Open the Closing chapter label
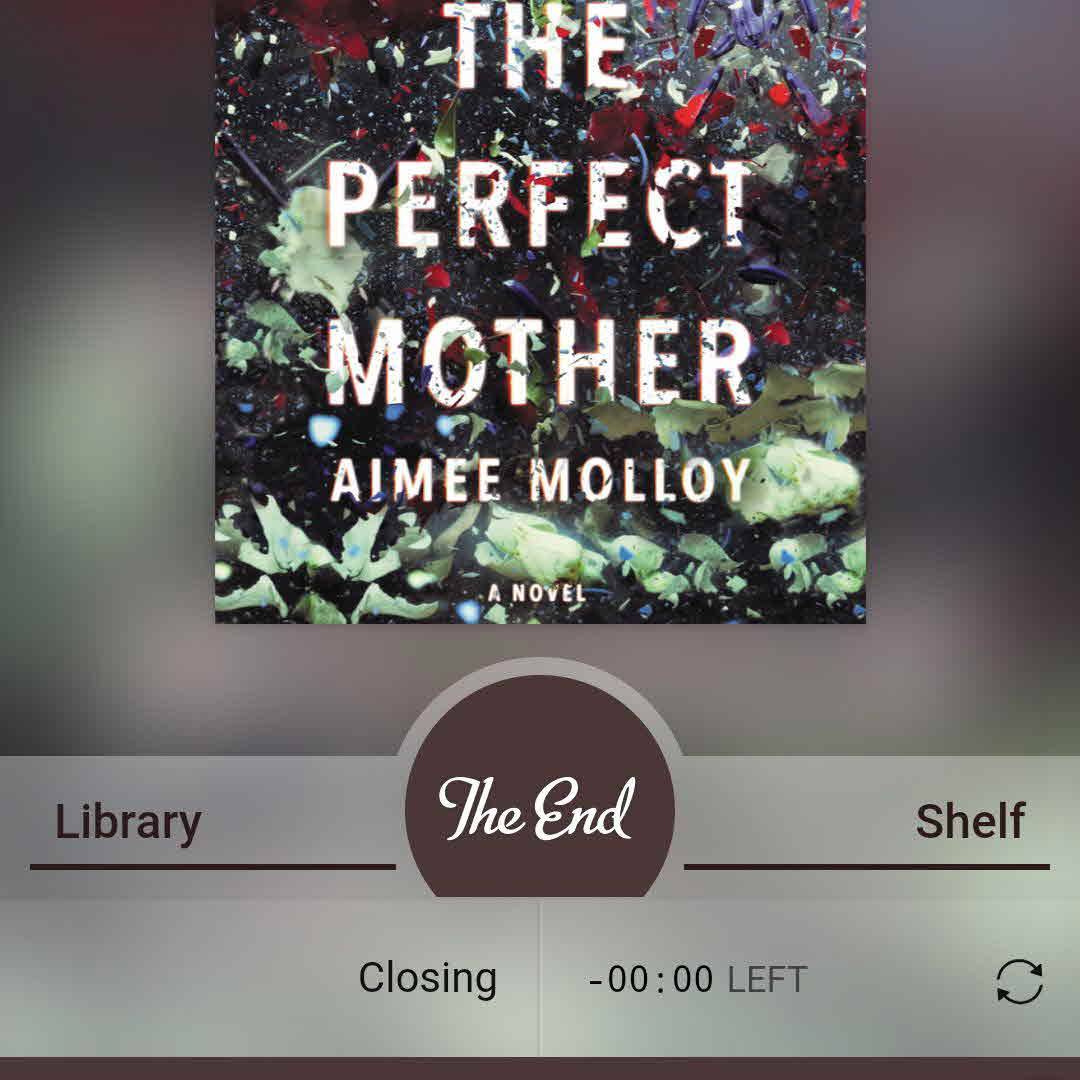This screenshot has width=1080, height=1080. (427, 978)
